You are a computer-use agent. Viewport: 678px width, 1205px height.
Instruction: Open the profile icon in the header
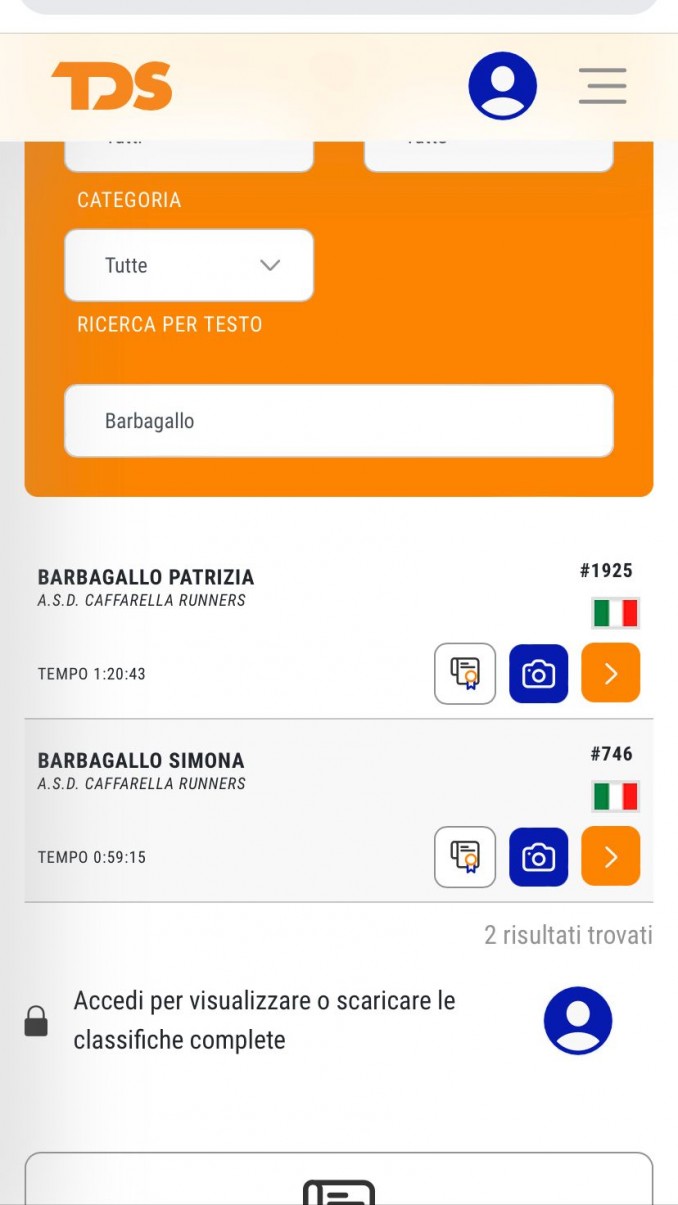503,86
